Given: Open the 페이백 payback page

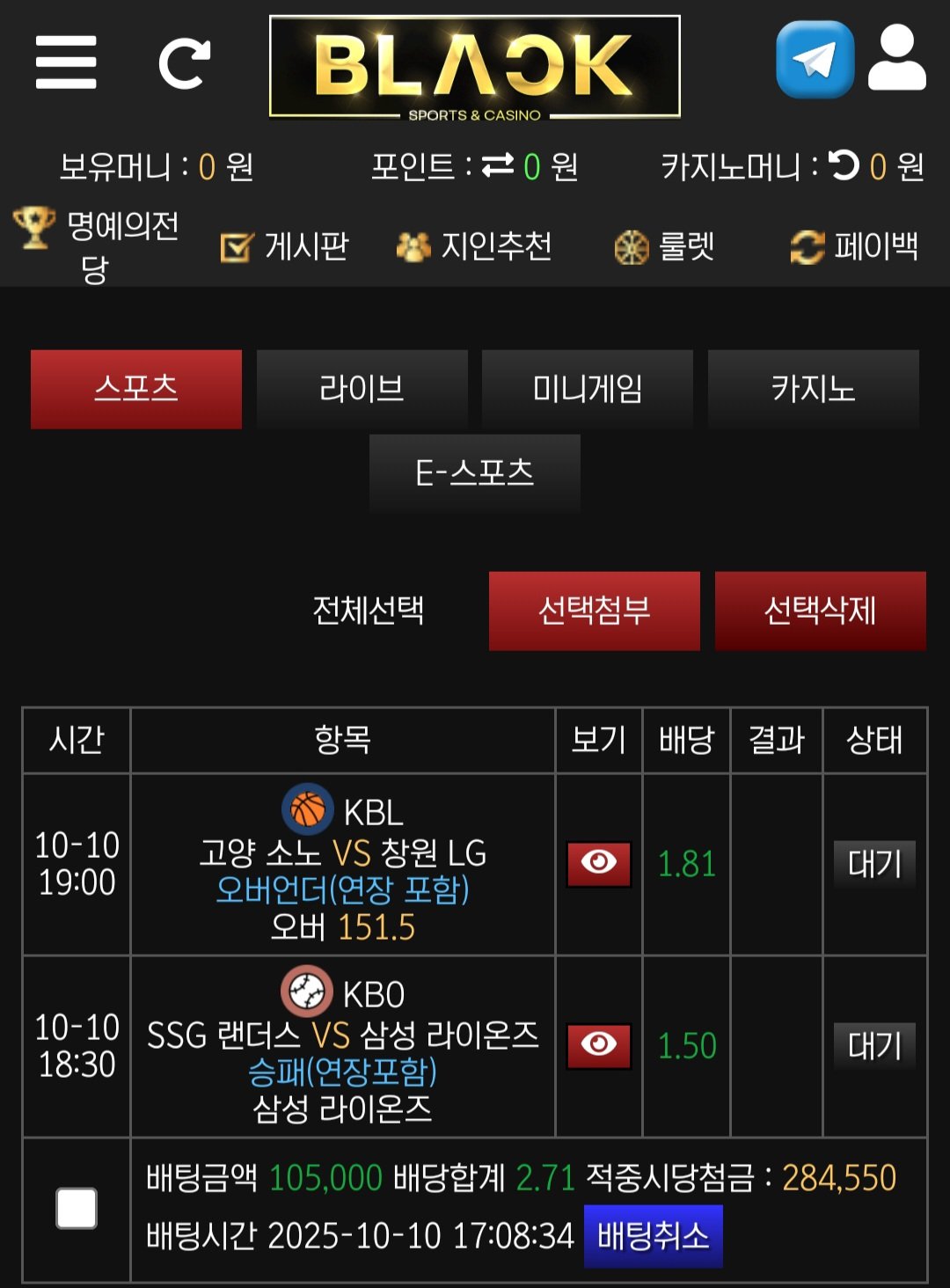Looking at the screenshot, I should [x=854, y=247].
